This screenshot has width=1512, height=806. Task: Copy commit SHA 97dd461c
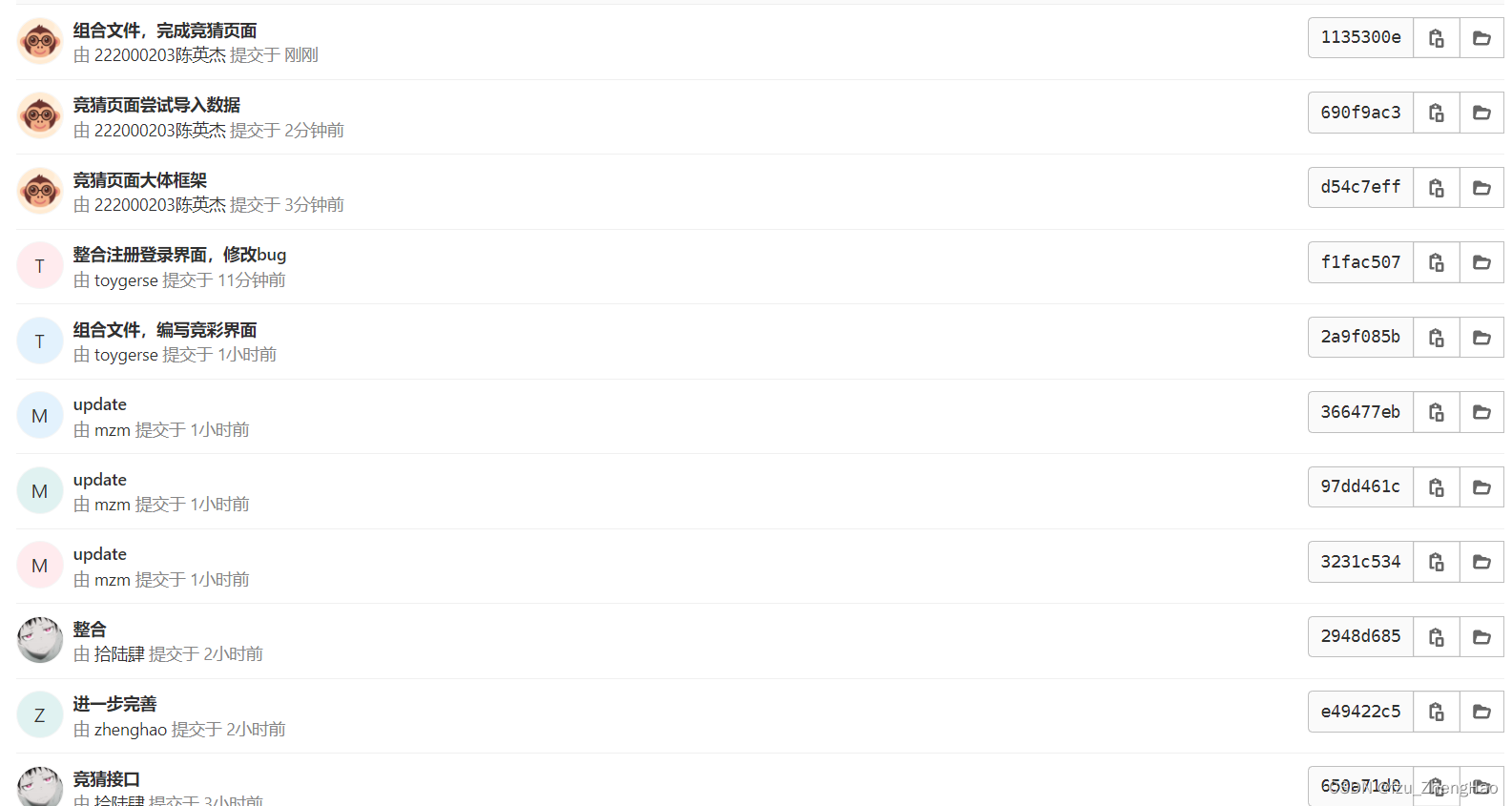(x=1436, y=487)
